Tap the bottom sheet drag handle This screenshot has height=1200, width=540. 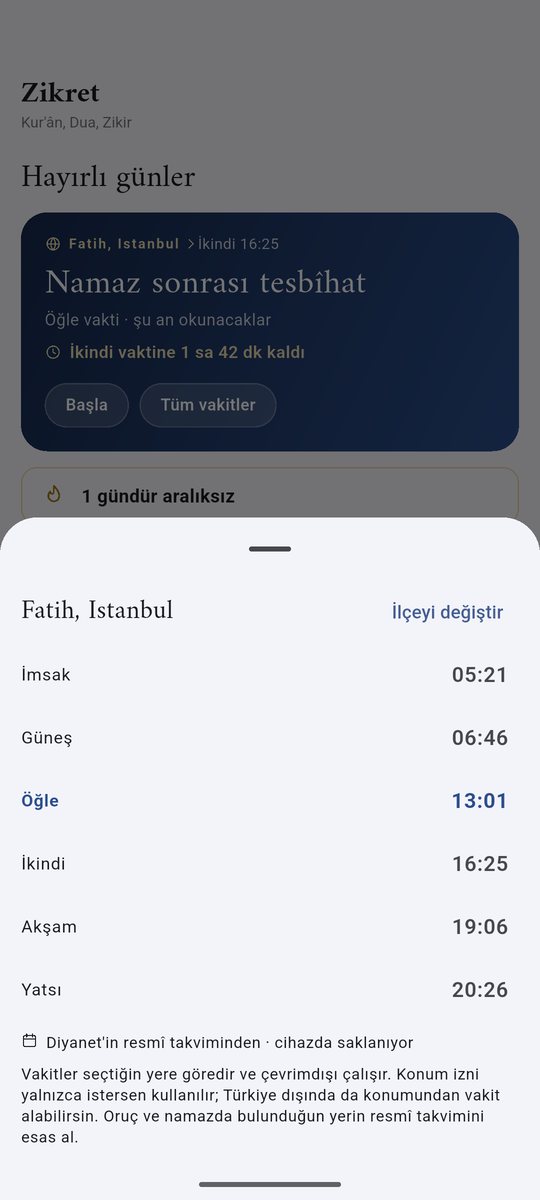pos(270,549)
